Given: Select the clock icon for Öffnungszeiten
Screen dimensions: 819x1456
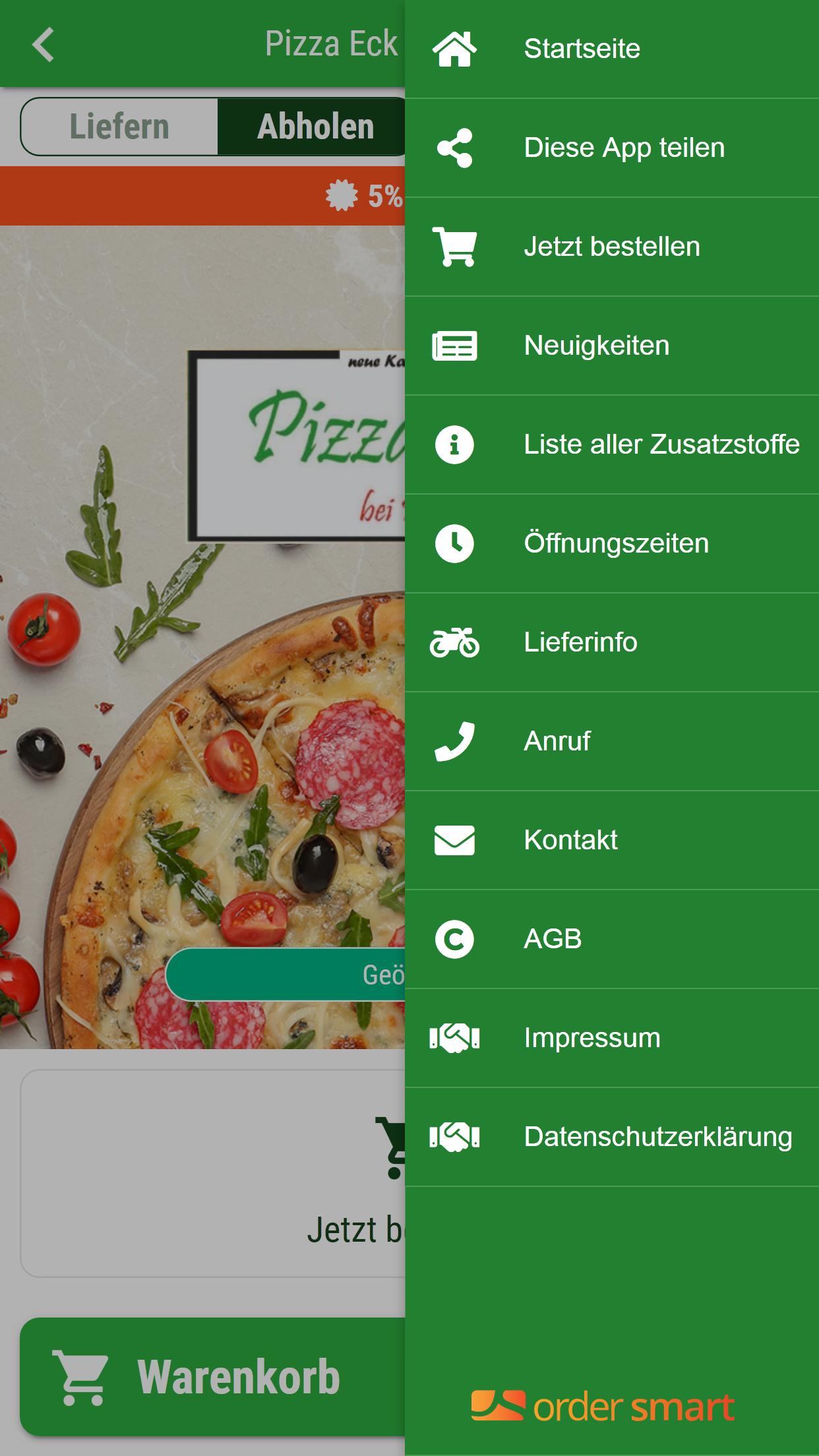Looking at the screenshot, I should click(x=455, y=543).
